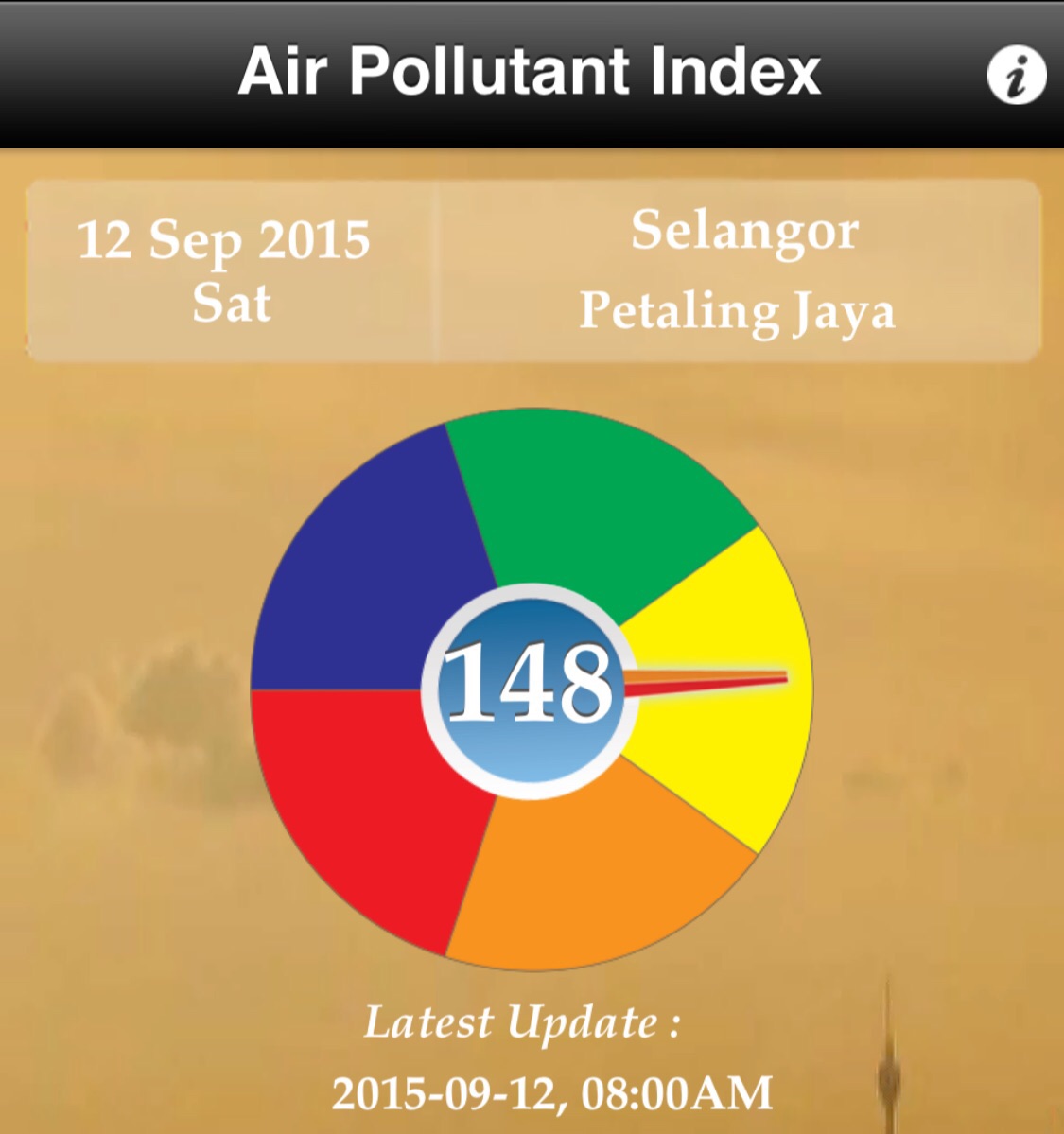Open the info icon in the header

[1016, 76]
